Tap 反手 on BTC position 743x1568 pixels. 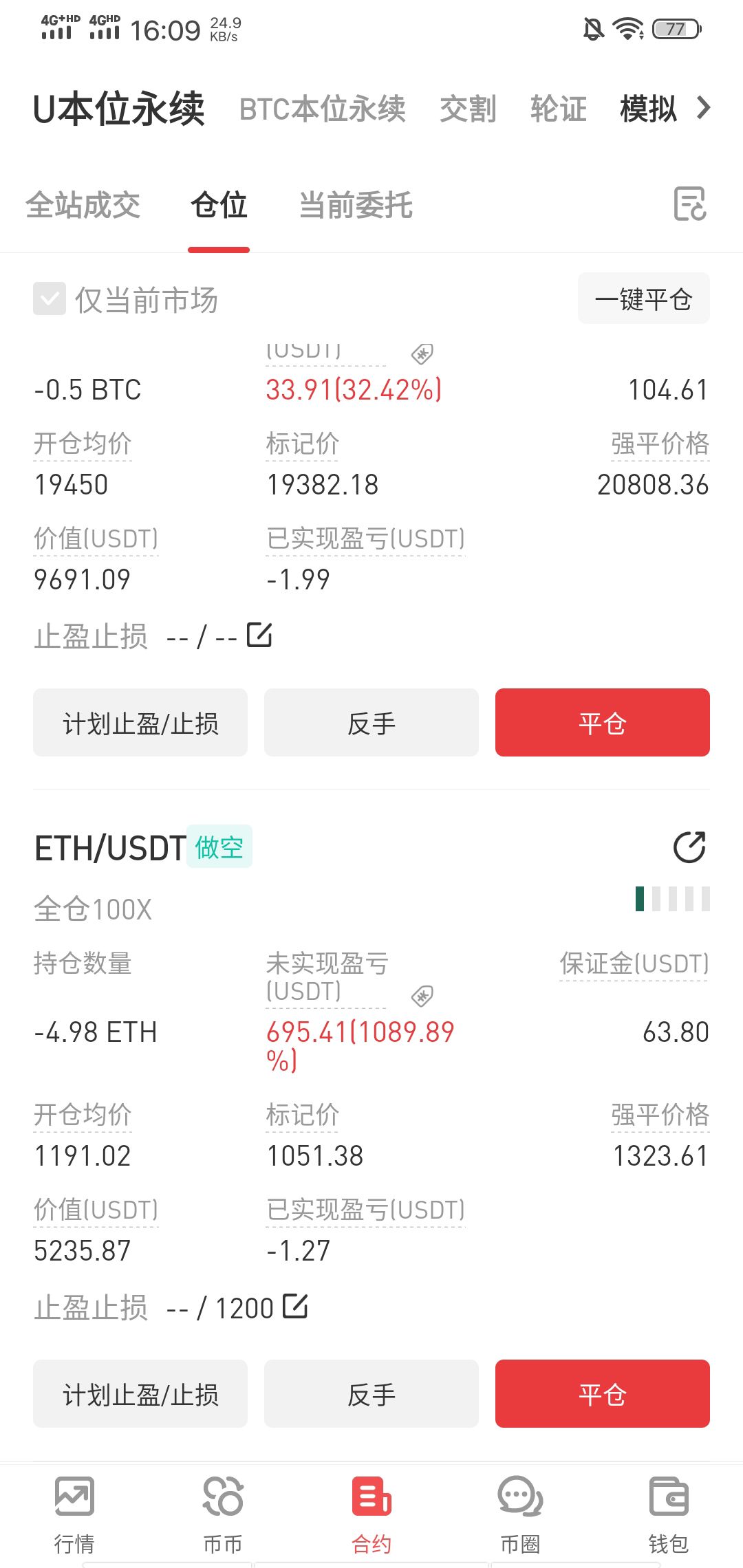(371, 723)
